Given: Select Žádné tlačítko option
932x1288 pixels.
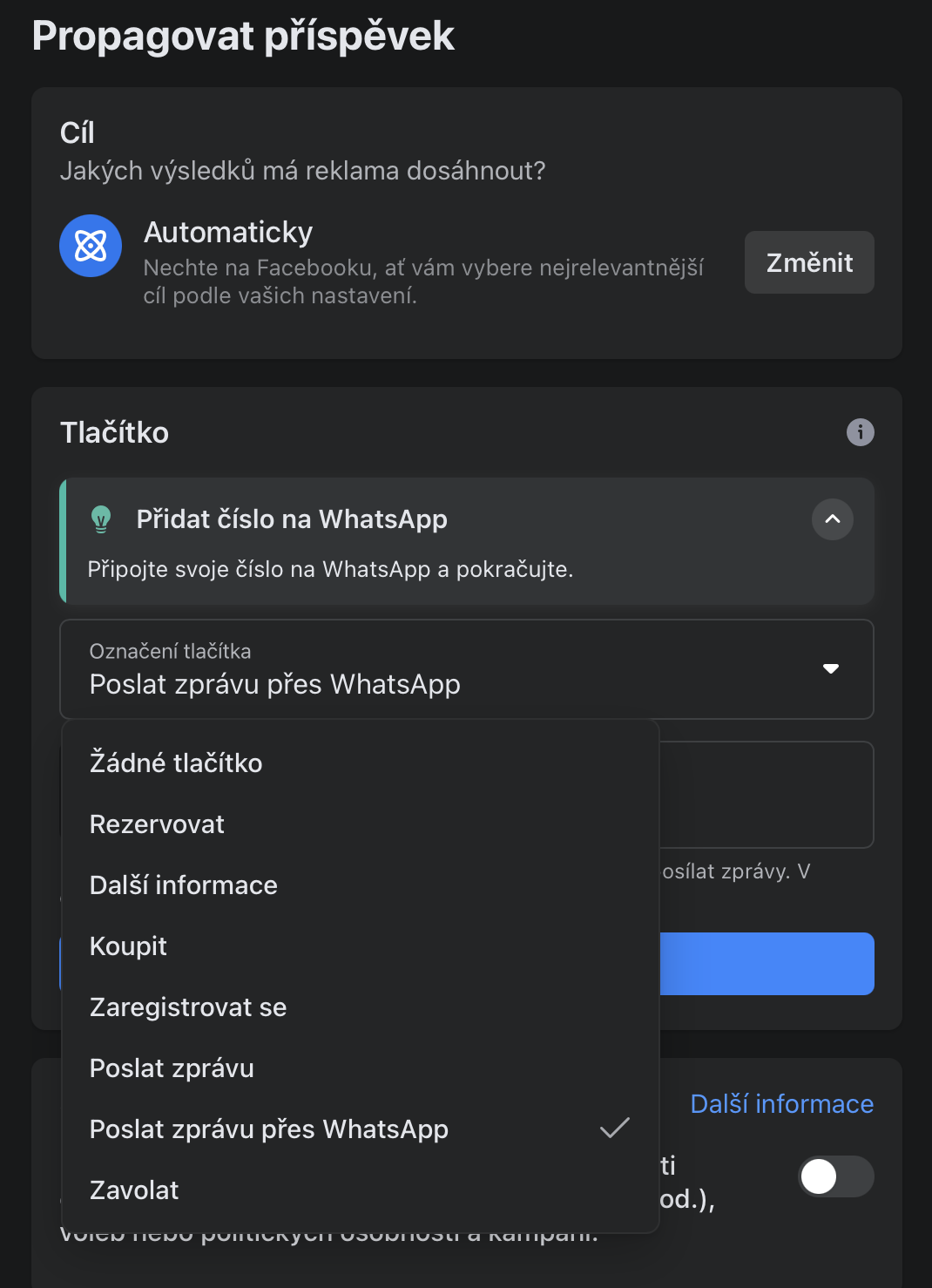Looking at the screenshot, I should [176, 763].
